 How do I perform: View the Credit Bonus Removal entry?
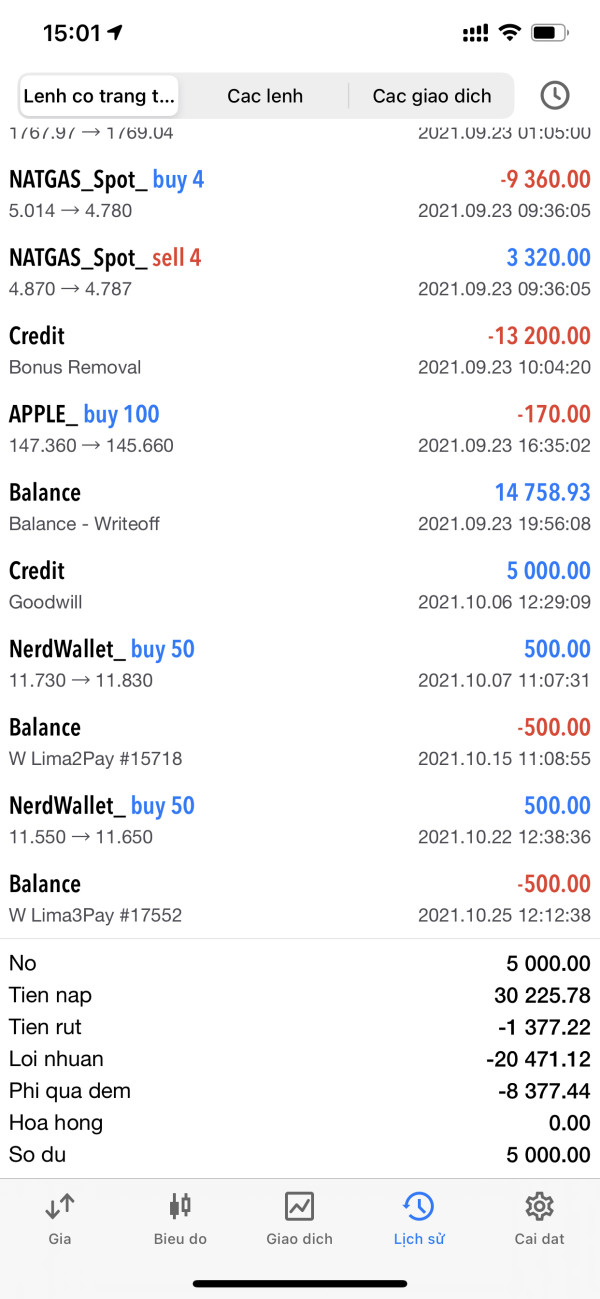pyautogui.click(x=300, y=350)
